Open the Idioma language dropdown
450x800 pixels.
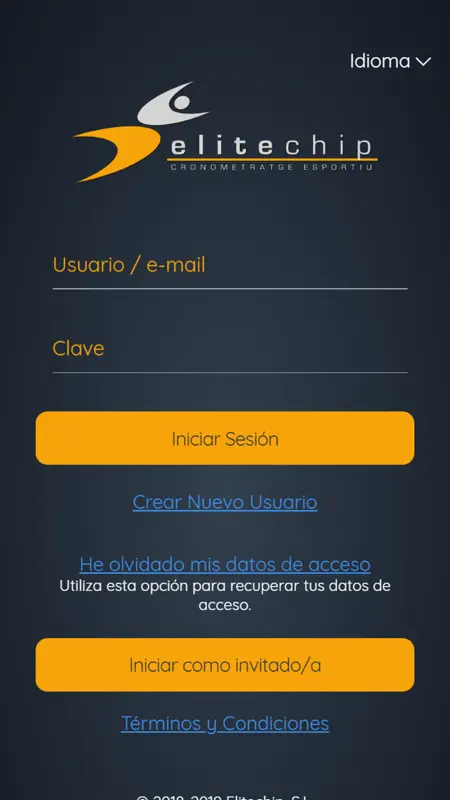(x=390, y=61)
